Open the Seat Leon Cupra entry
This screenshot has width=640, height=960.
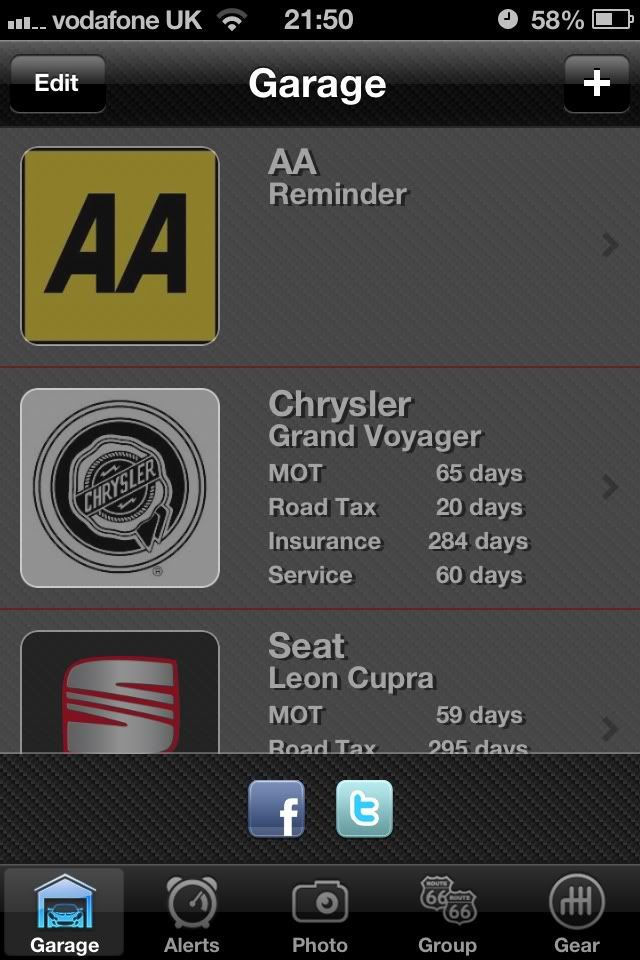[320, 690]
